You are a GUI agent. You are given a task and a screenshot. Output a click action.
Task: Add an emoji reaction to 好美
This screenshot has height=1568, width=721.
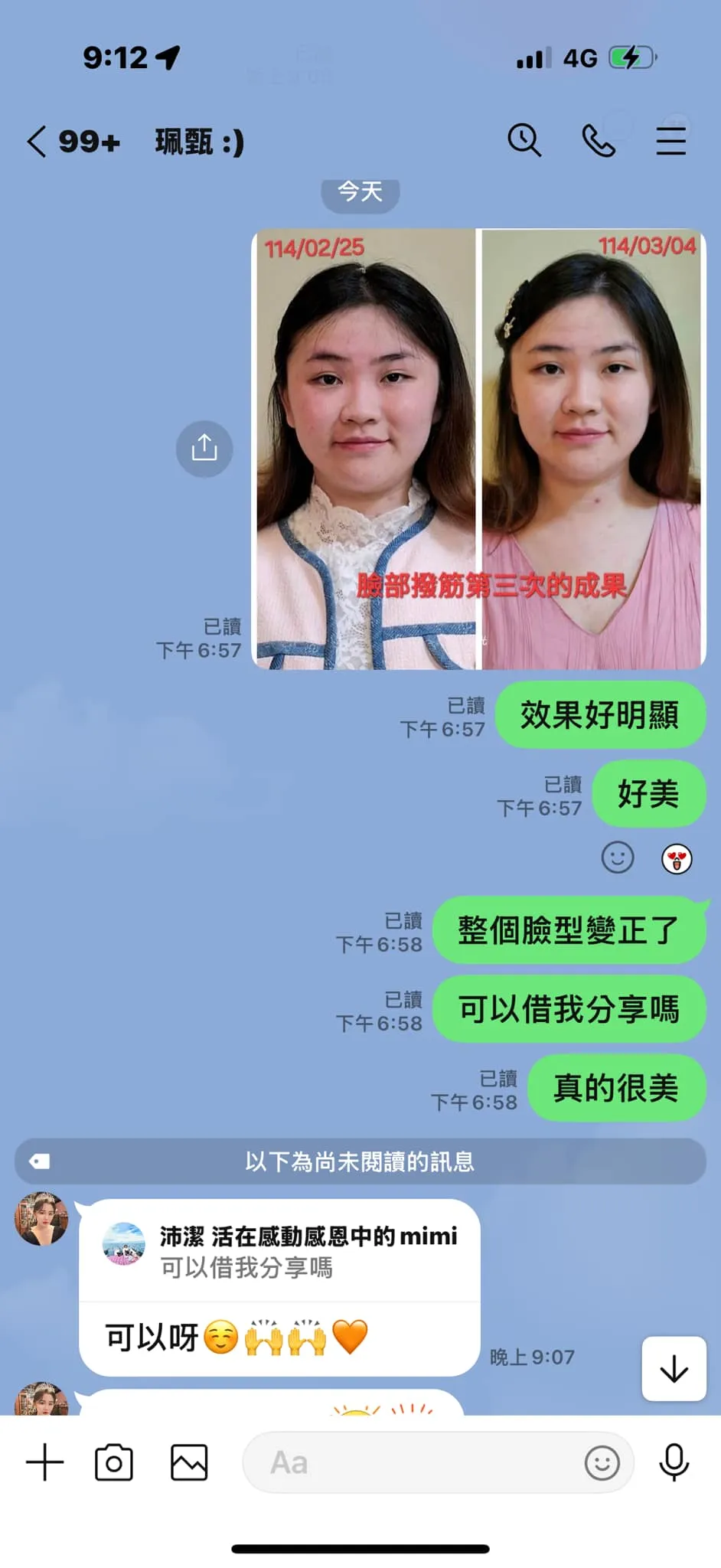(x=618, y=857)
